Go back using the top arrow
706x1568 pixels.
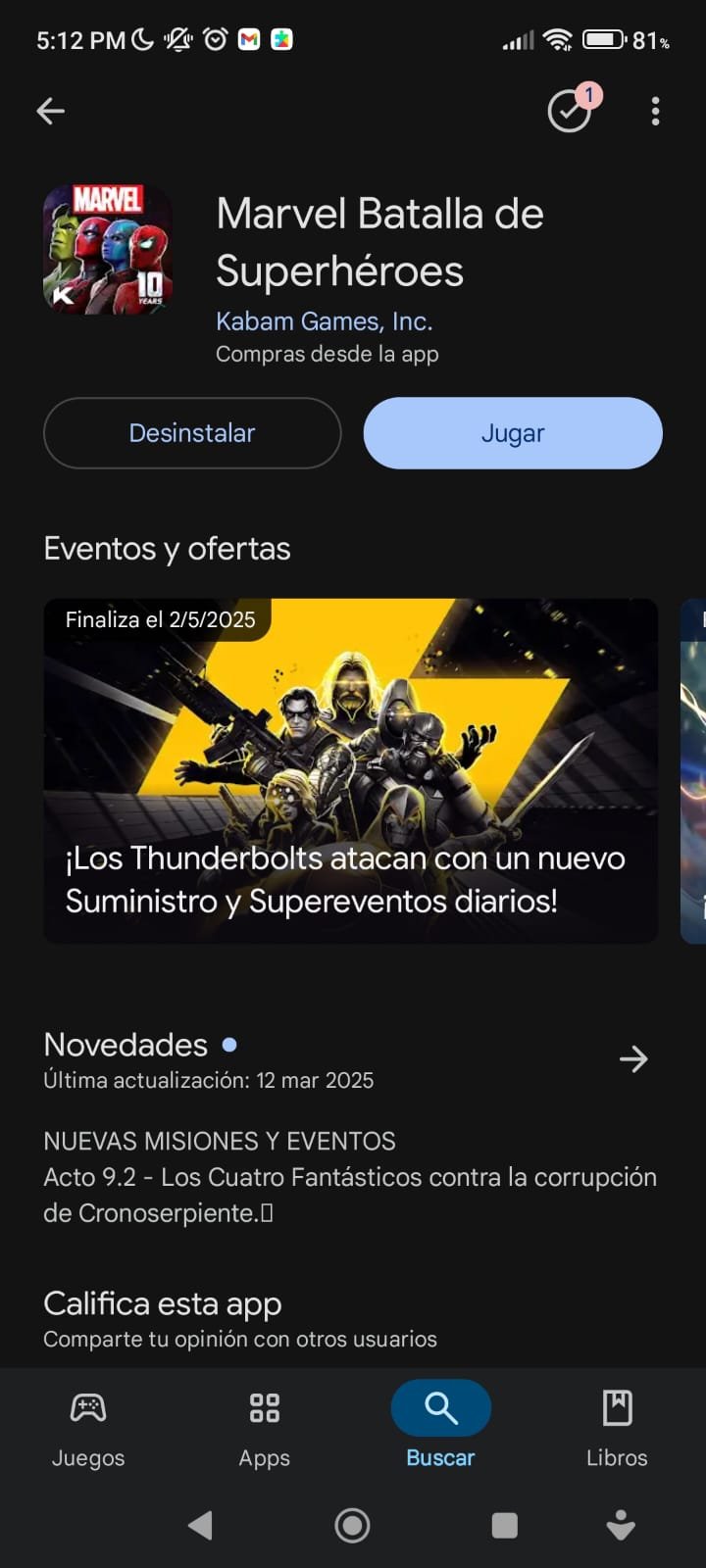[x=51, y=112]
